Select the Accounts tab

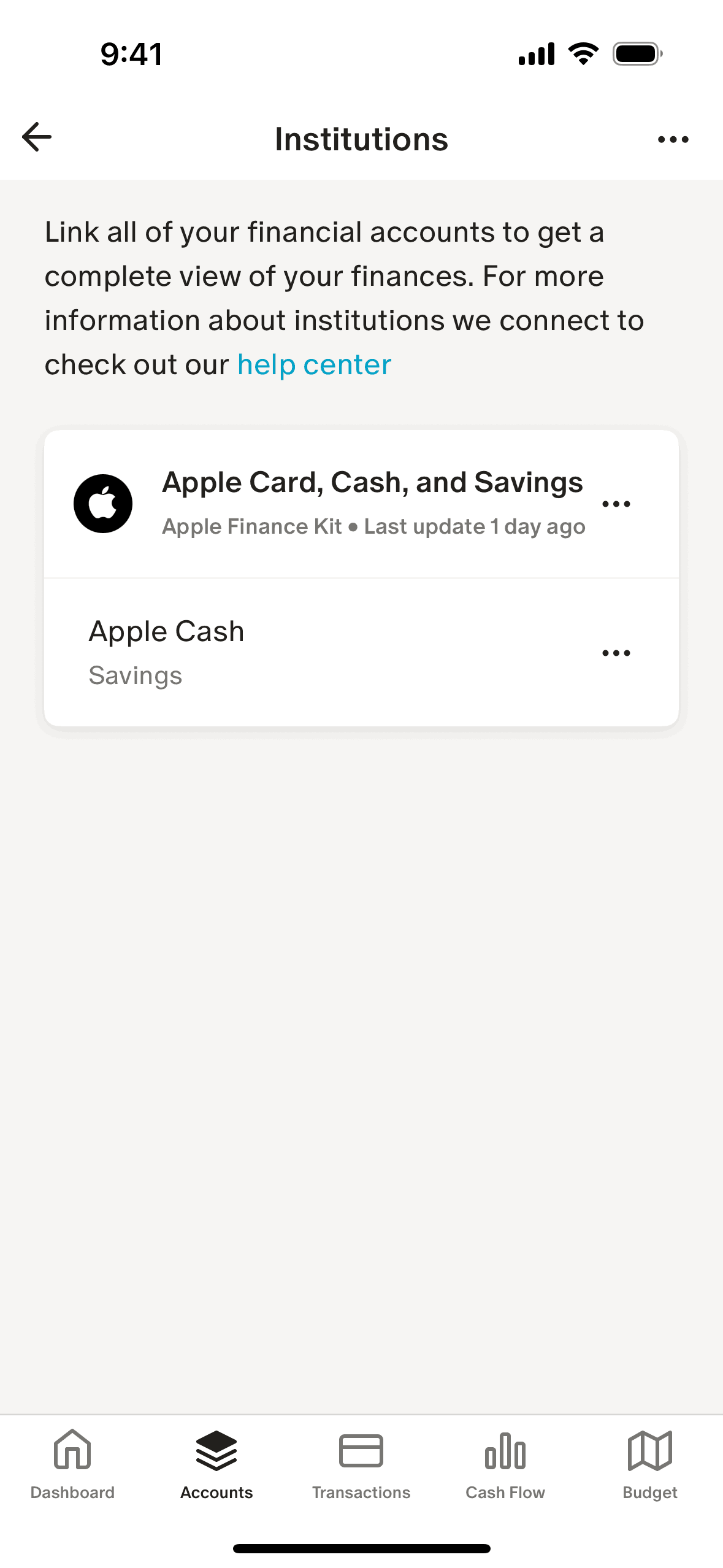216,1464
